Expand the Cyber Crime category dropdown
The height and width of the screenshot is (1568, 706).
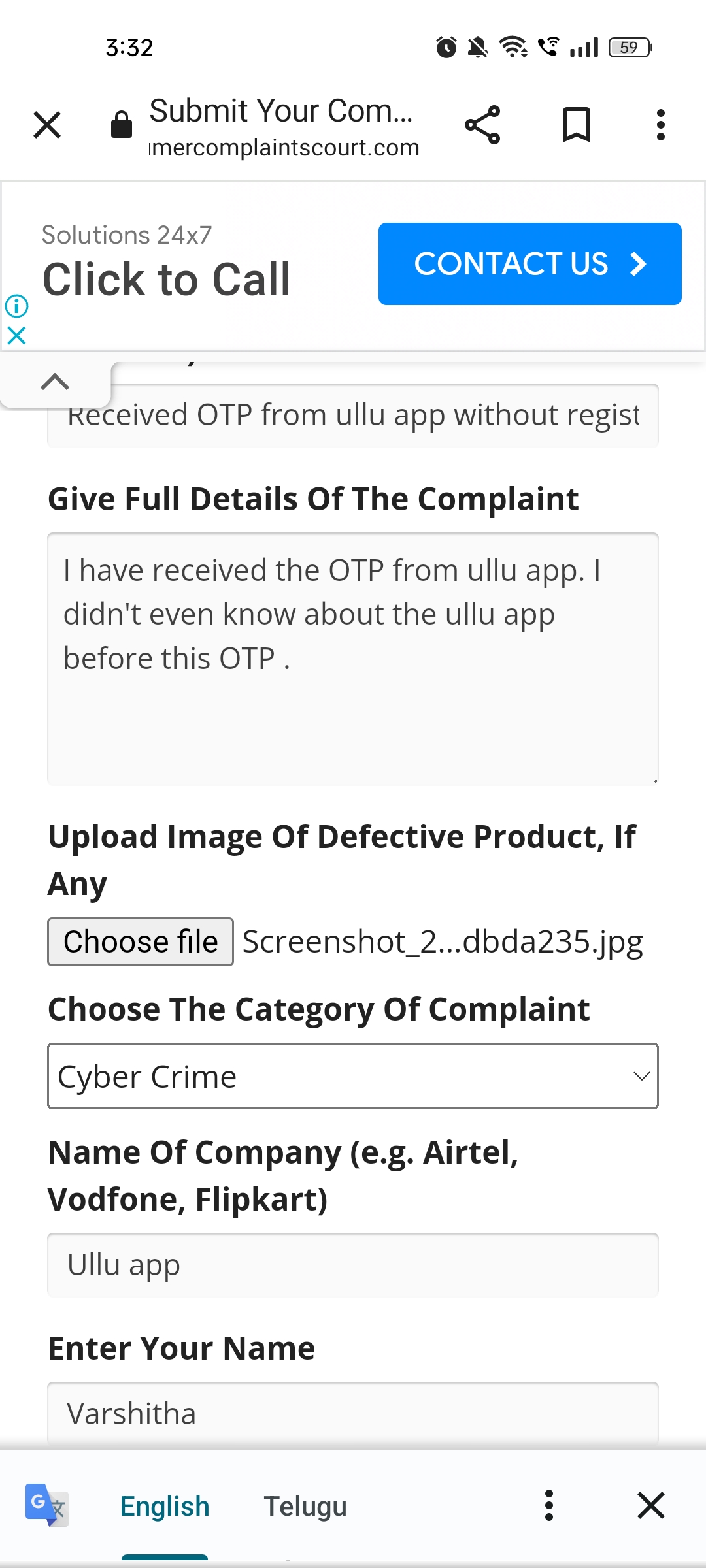[353, 1076]
